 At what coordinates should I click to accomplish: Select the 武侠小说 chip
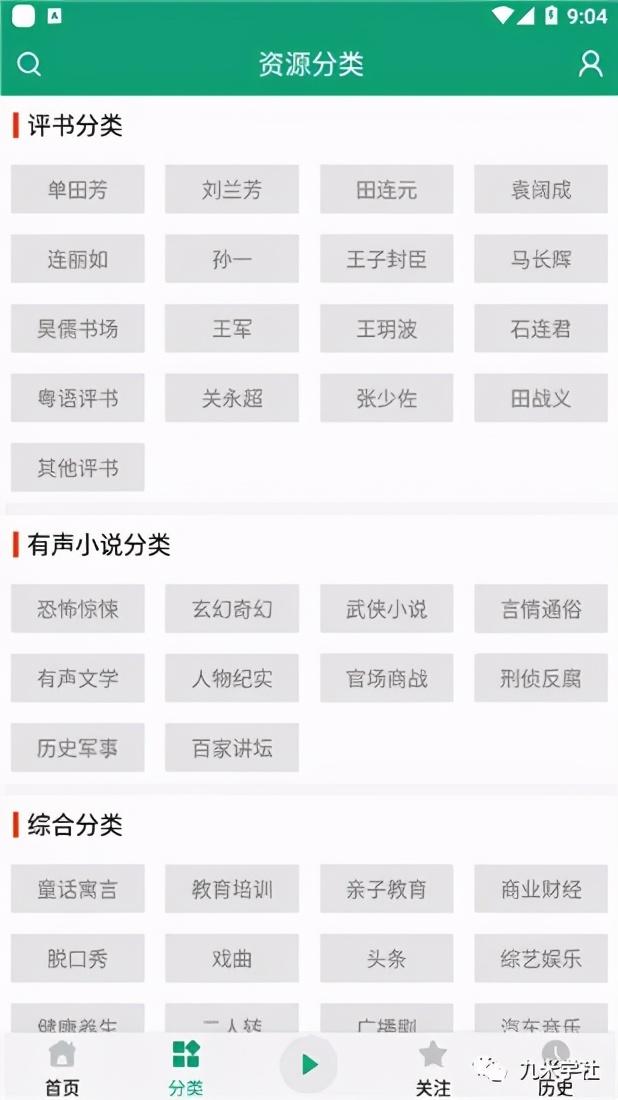[387, 609]
